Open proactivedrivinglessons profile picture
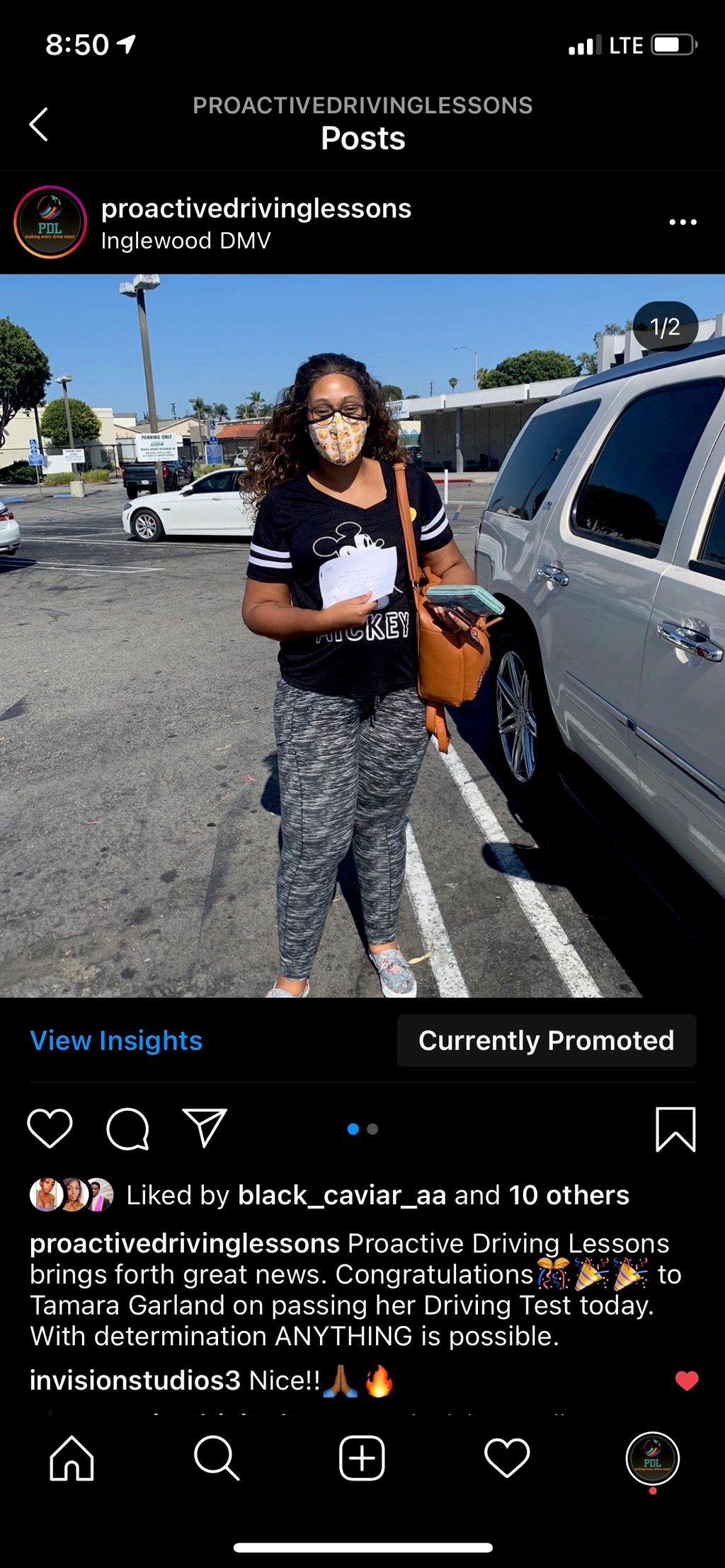725x1568 pixels. click(x=50, y=223)
